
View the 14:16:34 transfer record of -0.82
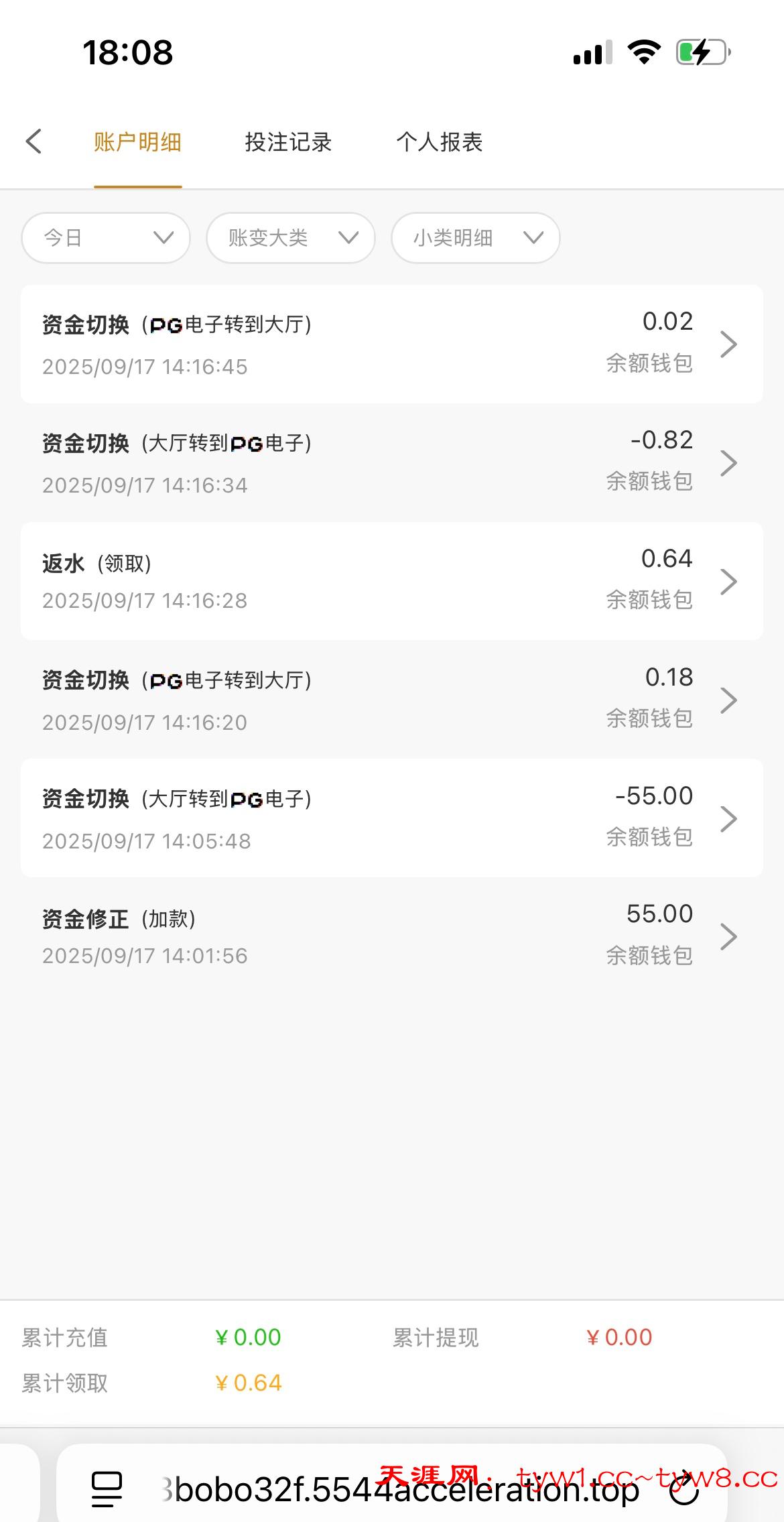(x=392, y=463)
